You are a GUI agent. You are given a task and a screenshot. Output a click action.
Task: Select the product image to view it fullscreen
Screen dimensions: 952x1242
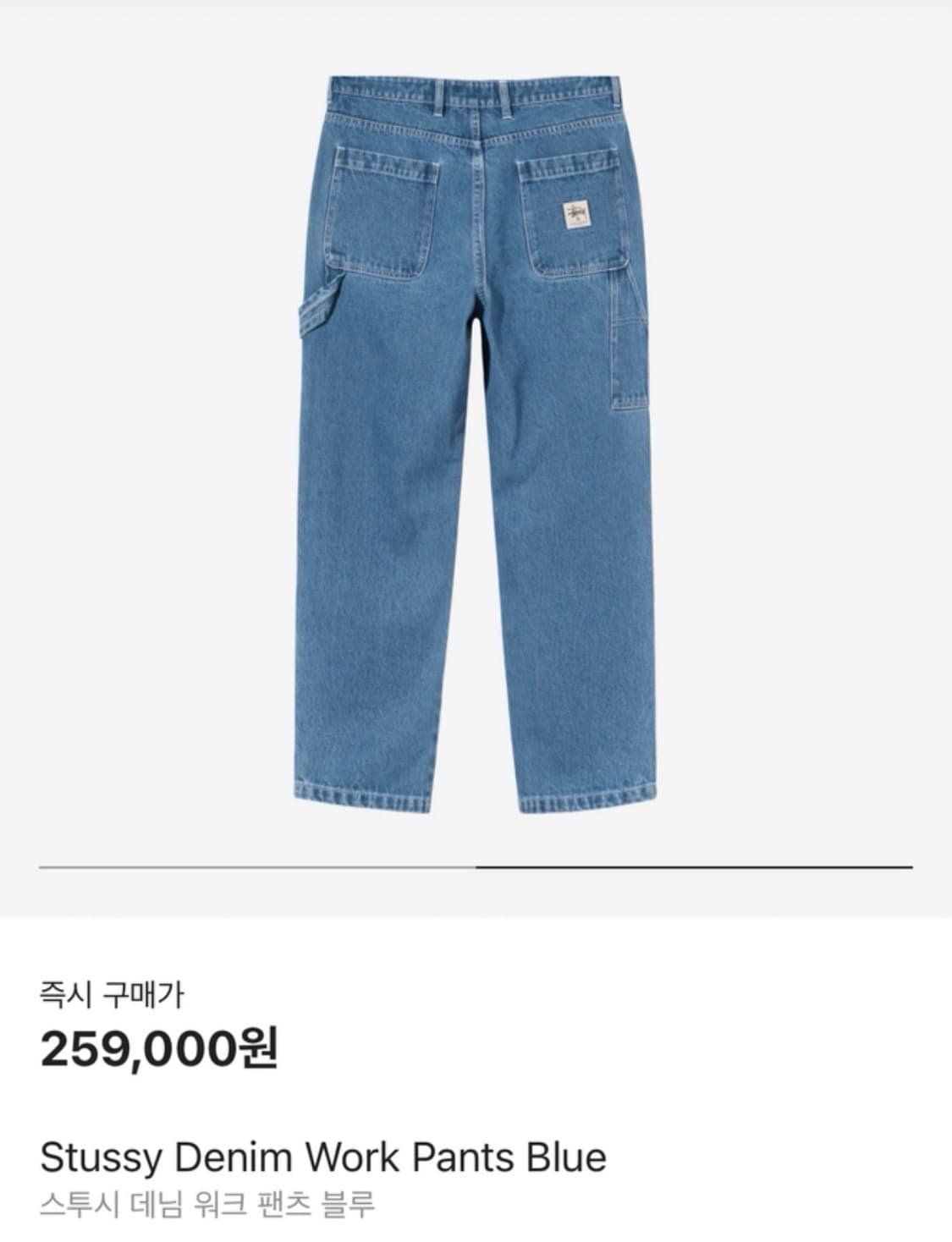[476, 440]
